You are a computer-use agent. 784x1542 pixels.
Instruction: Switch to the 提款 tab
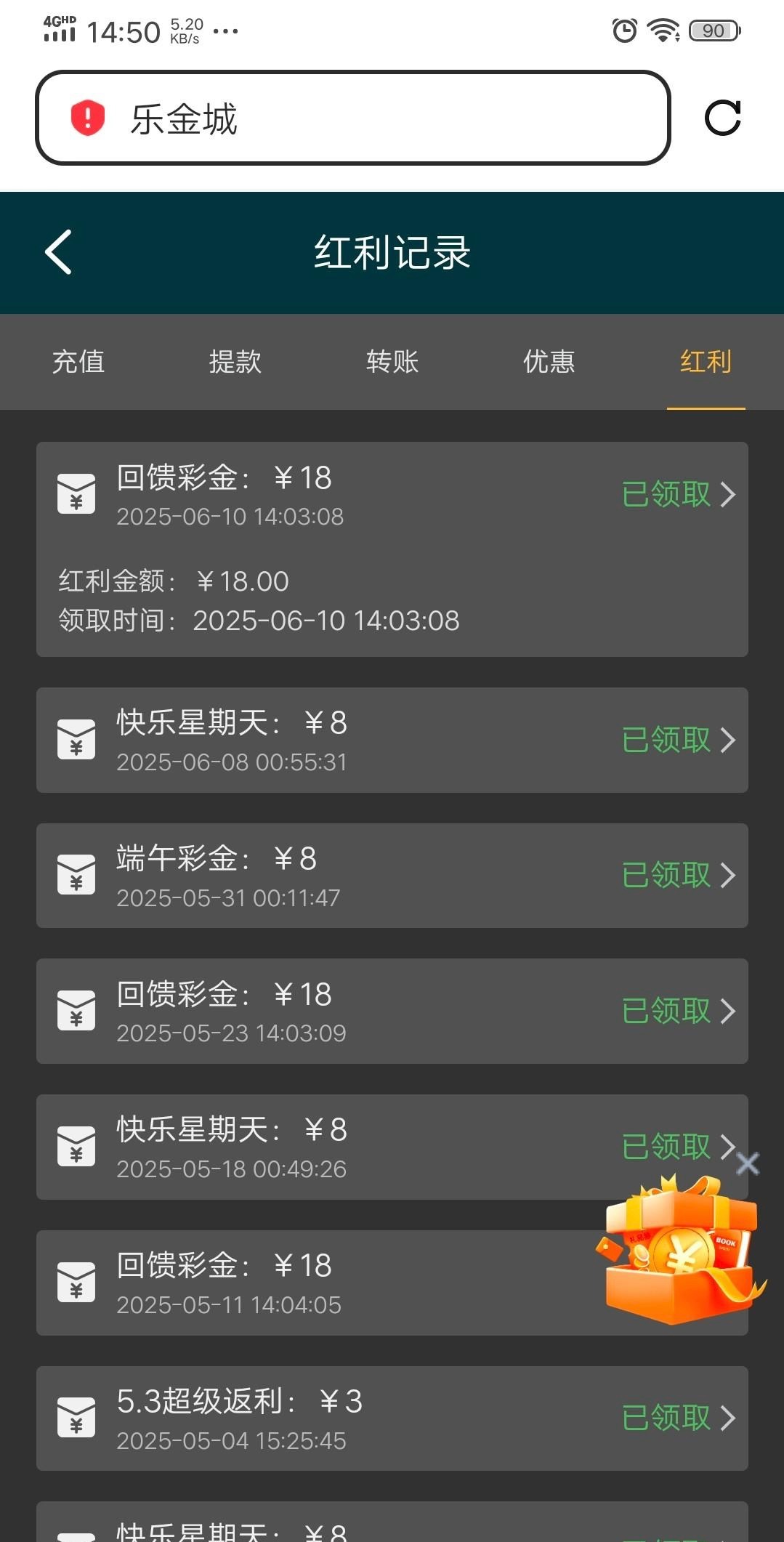point(235,362)
